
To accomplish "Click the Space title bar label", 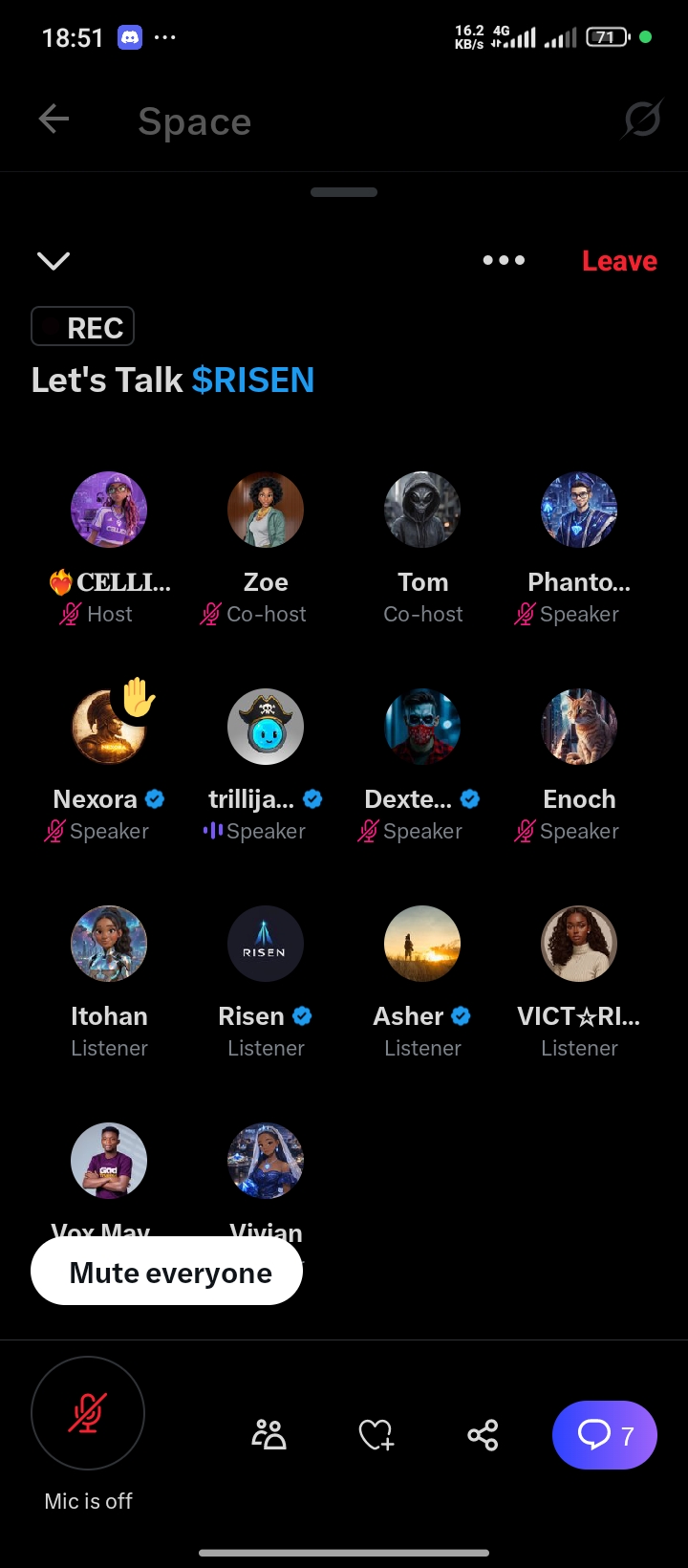I will [194, 121].
